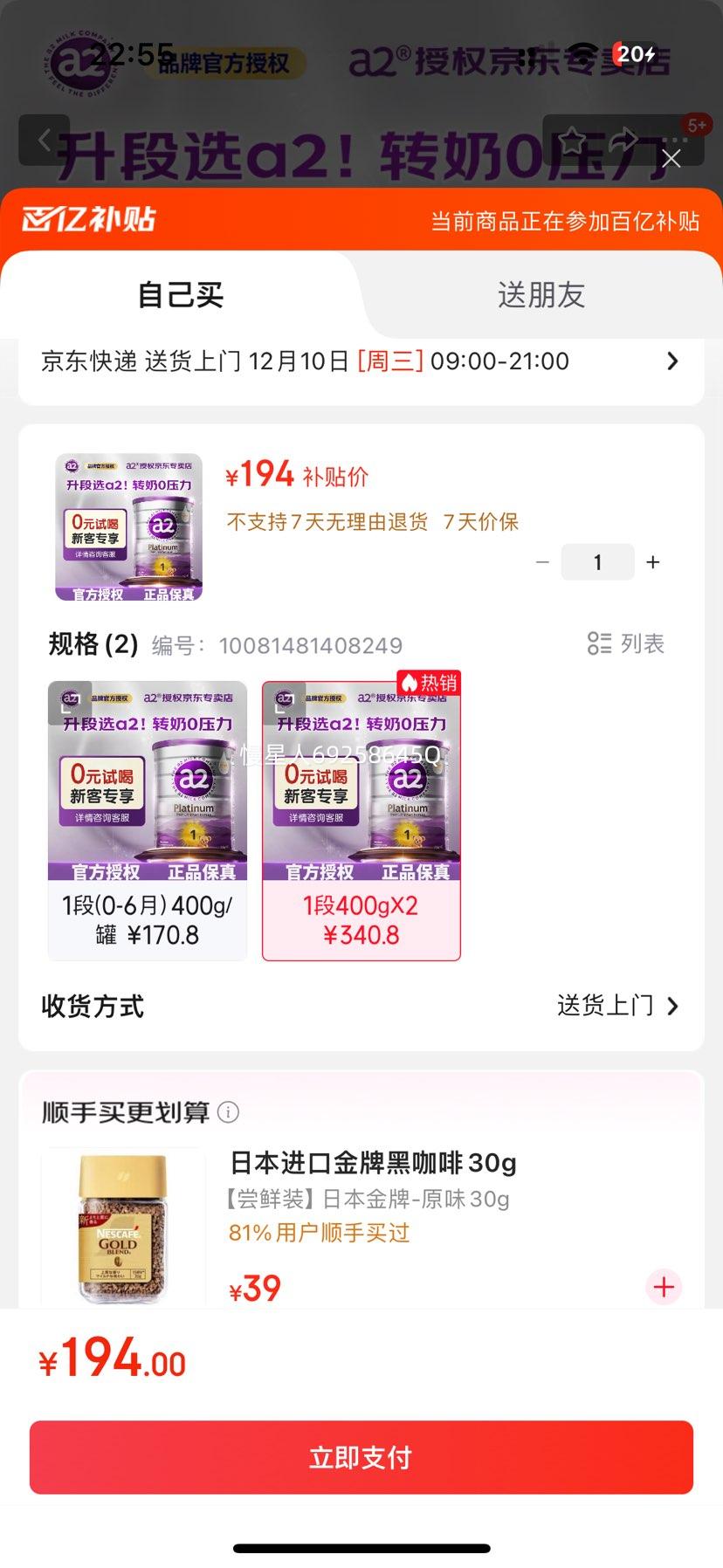Switch to the 送朋友 tab

[542, 296]
